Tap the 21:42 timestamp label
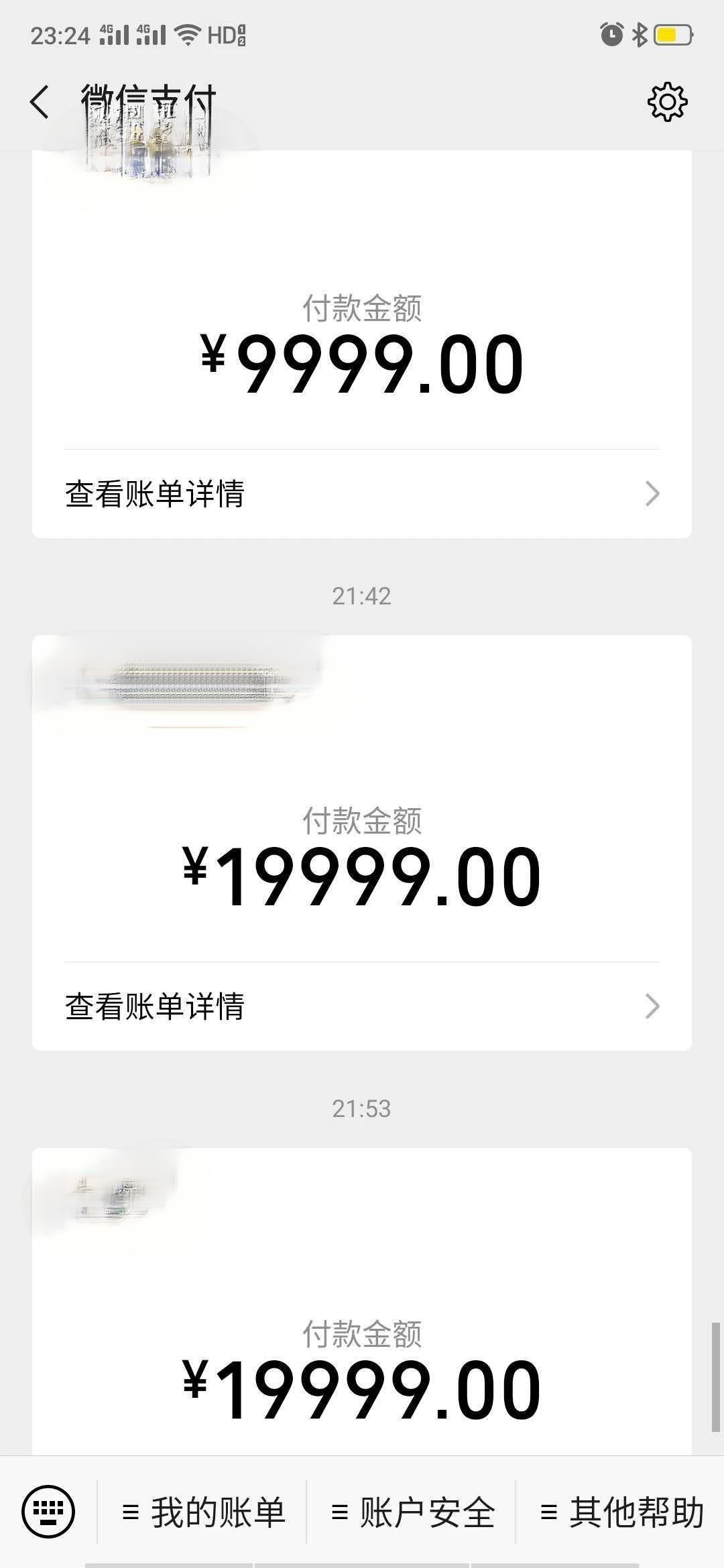Screen dimensions: 724x1568 click(362, 595)
